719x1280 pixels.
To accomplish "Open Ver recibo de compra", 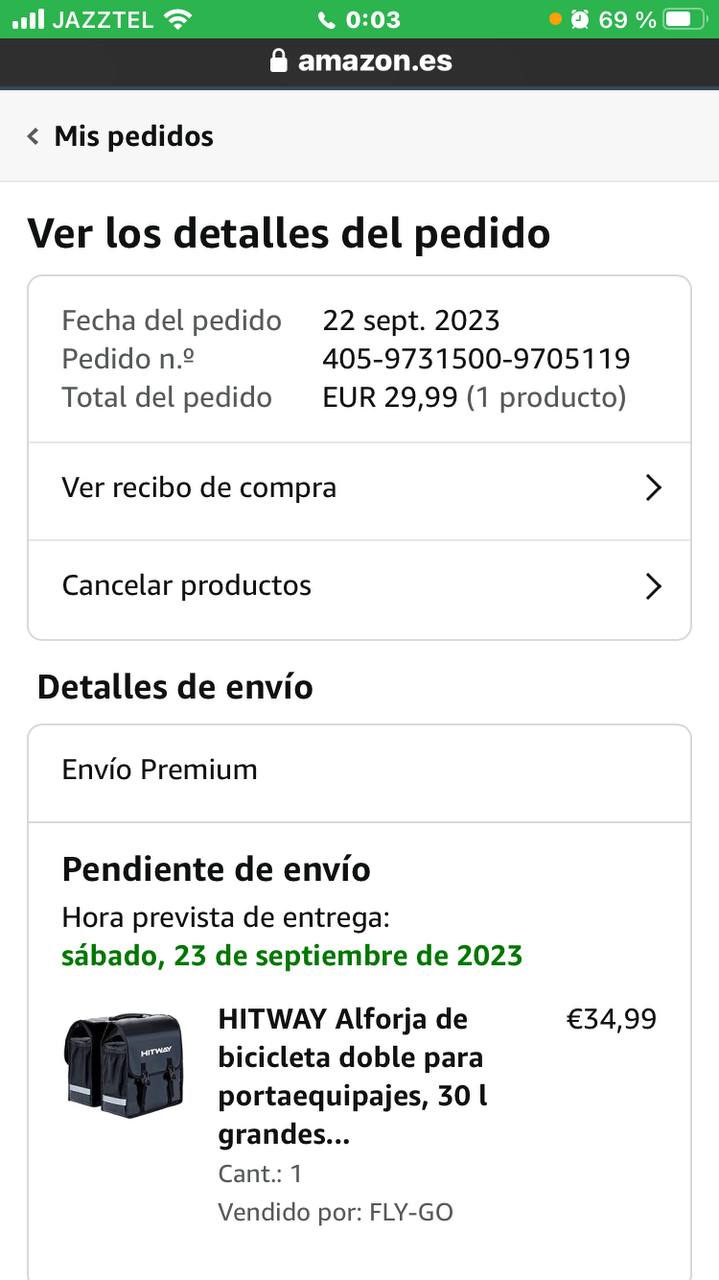I will coord(359,488).
